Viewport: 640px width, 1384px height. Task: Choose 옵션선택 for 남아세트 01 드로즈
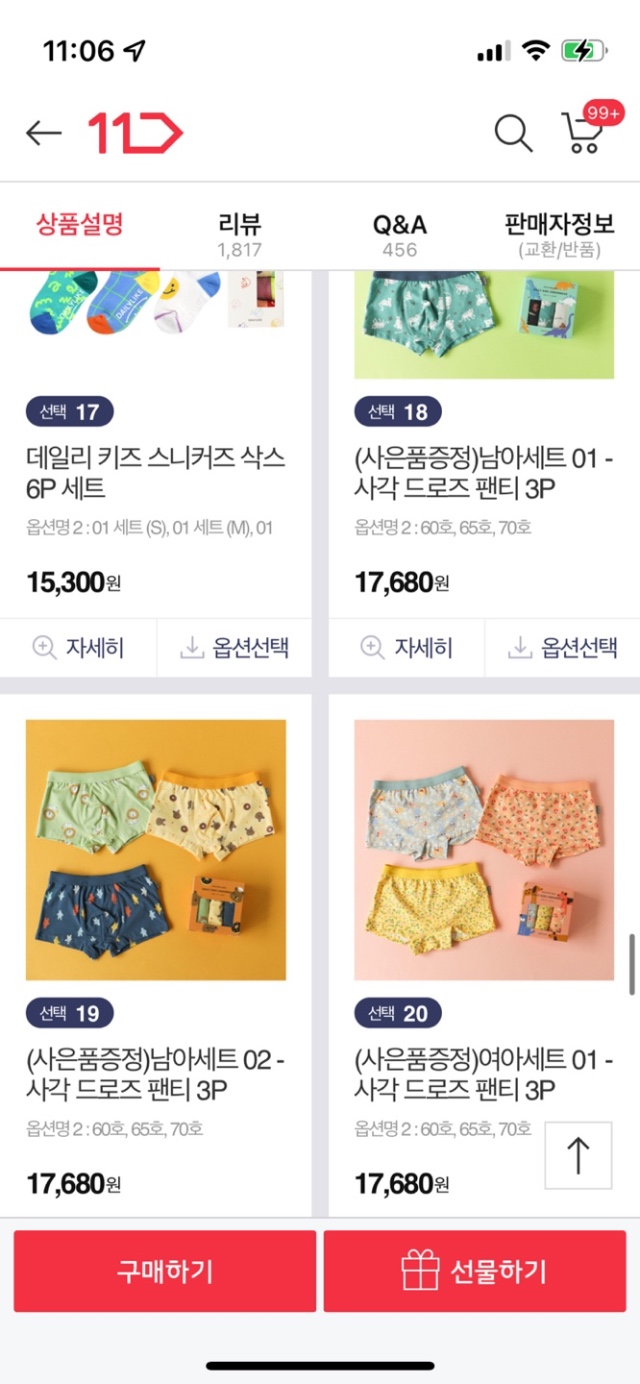coord(563,648)
